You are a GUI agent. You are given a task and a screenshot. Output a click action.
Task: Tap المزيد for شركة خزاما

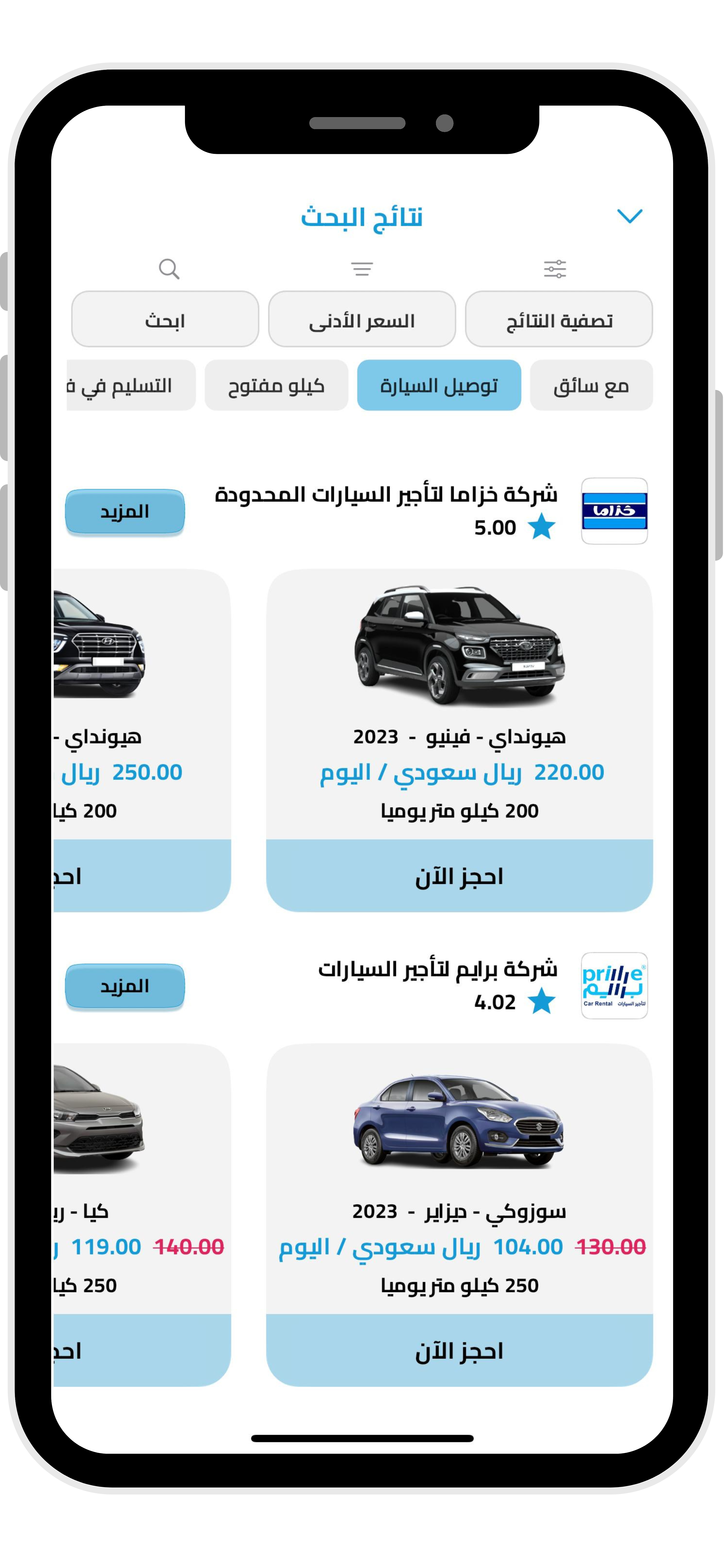point(125,511)
